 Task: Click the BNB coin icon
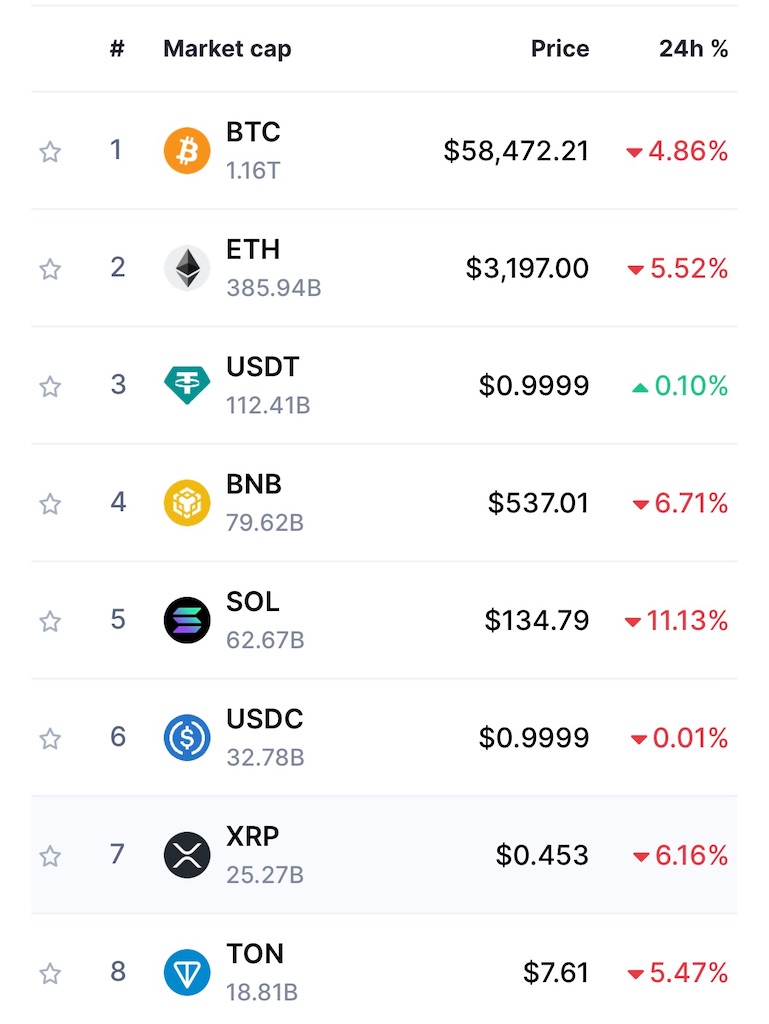point(186,503)
